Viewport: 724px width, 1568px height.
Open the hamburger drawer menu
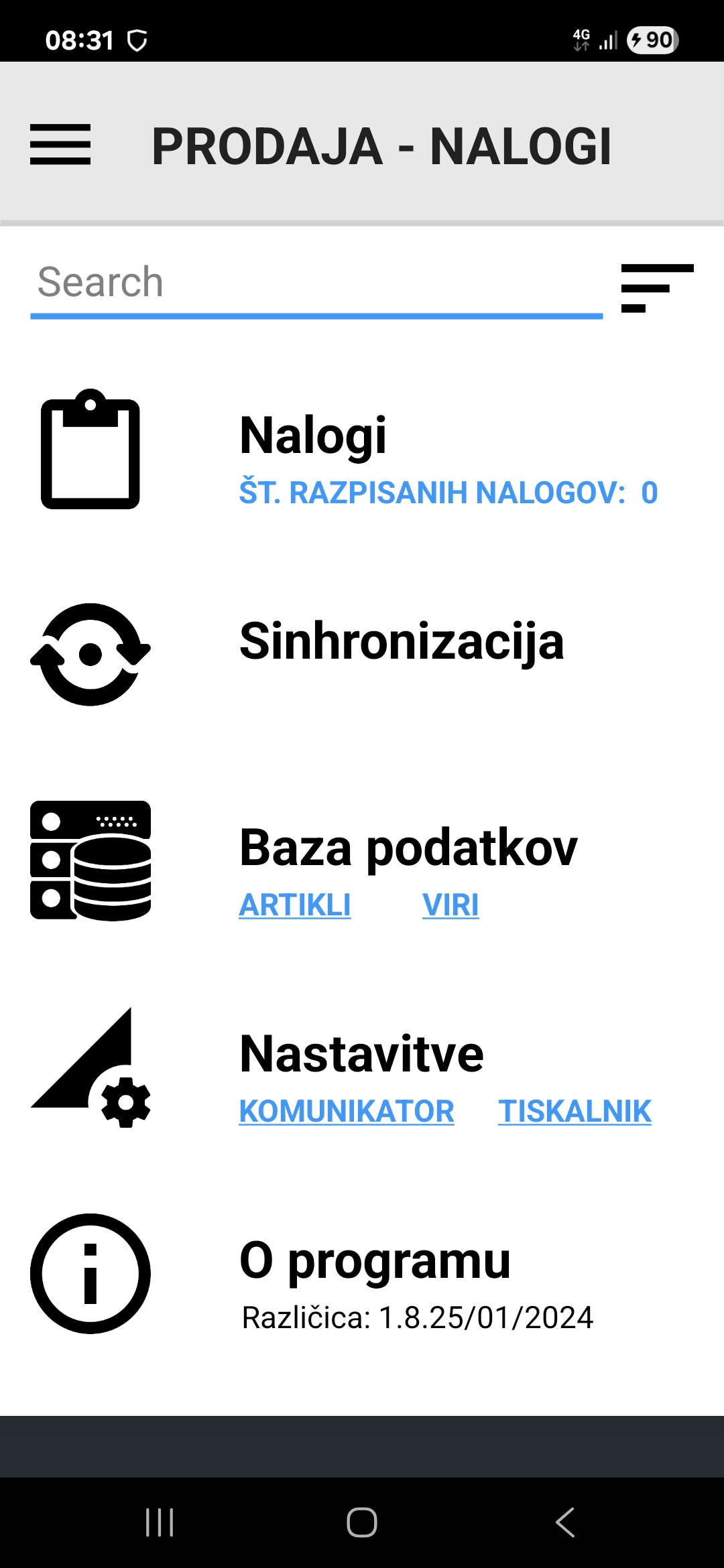click(60, 144)
